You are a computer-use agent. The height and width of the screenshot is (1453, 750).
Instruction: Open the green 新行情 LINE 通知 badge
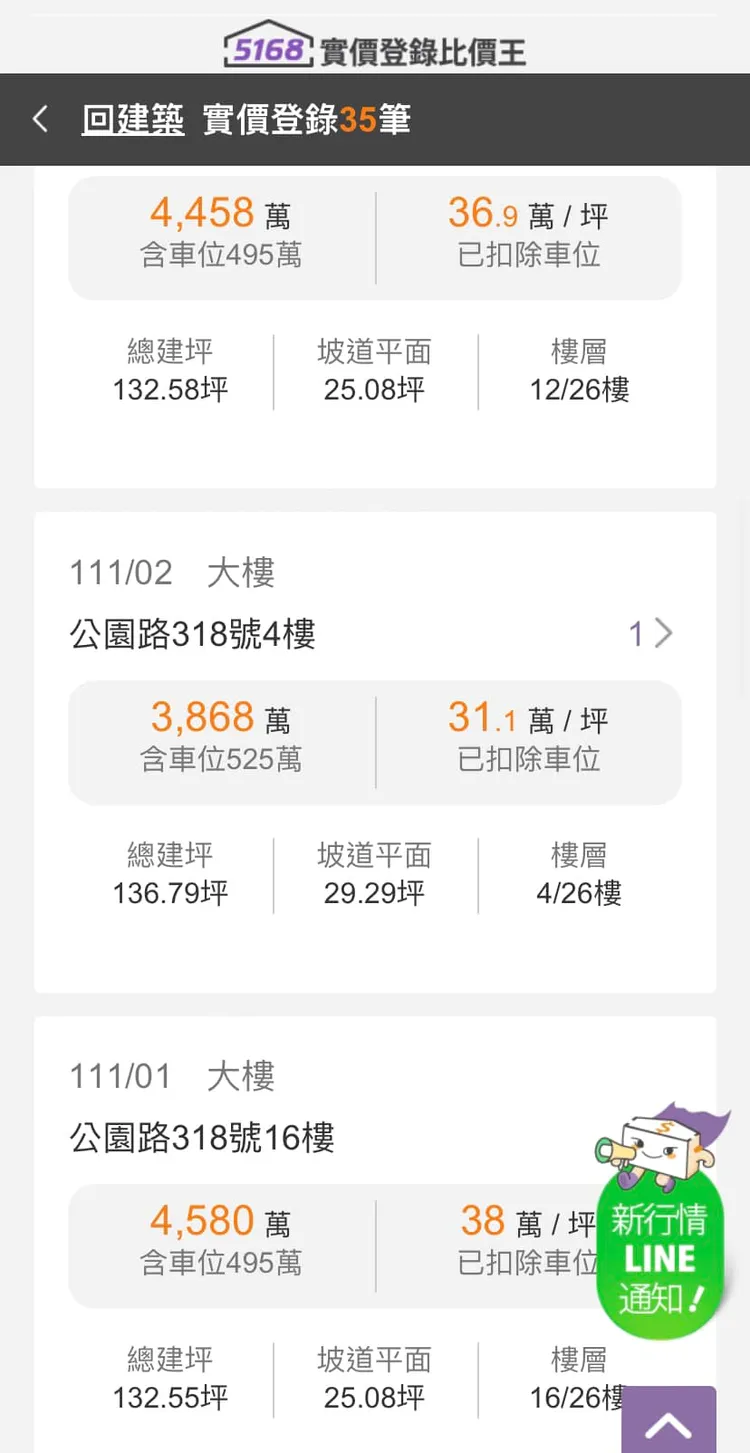pos(660,1255)
